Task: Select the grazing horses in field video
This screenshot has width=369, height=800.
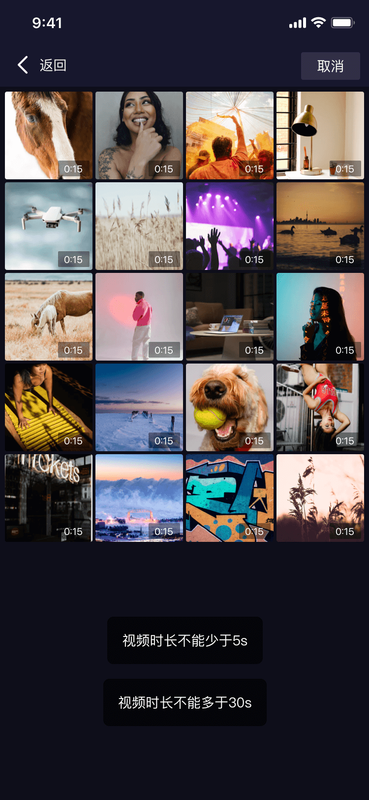Action: pos(49,317)
